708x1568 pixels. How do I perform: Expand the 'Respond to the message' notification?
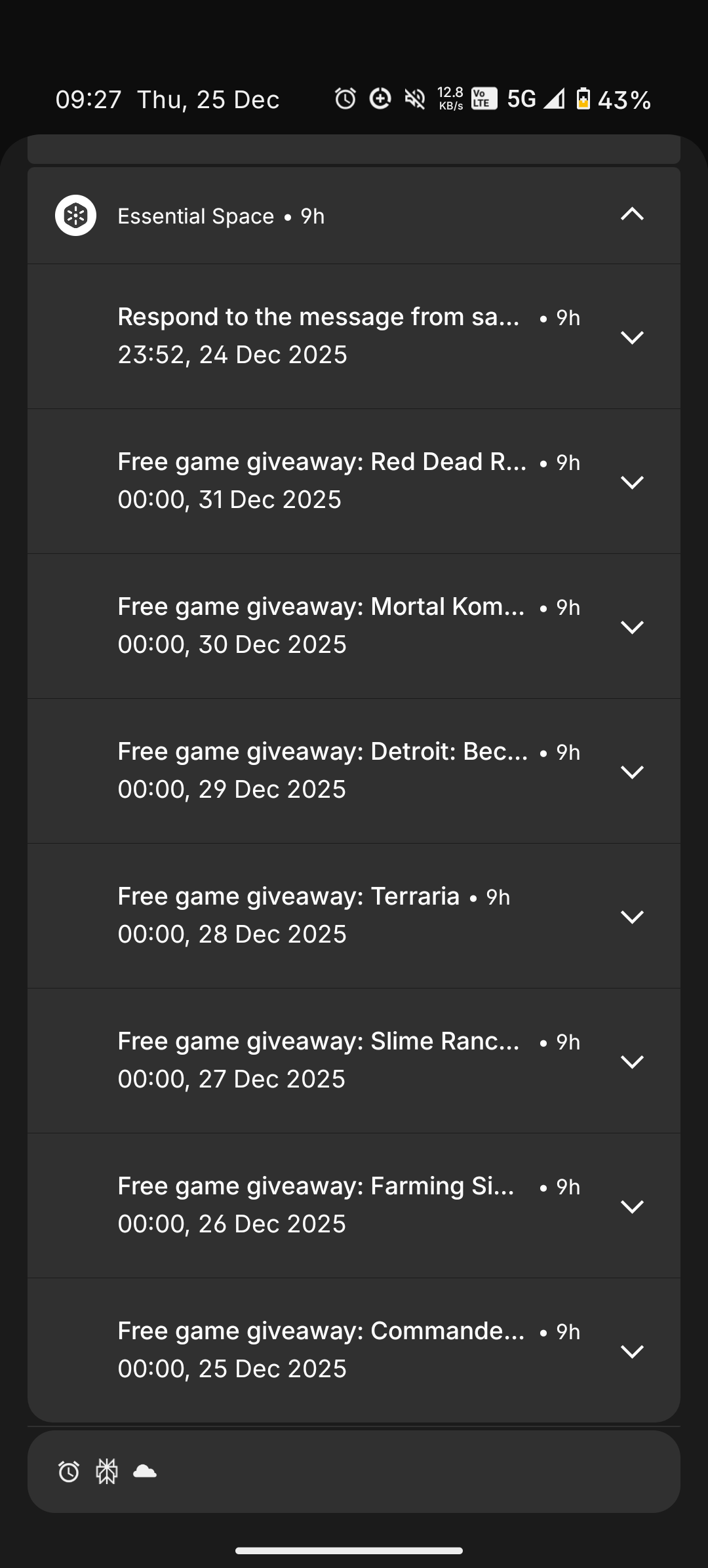click(x=631, y=338)
